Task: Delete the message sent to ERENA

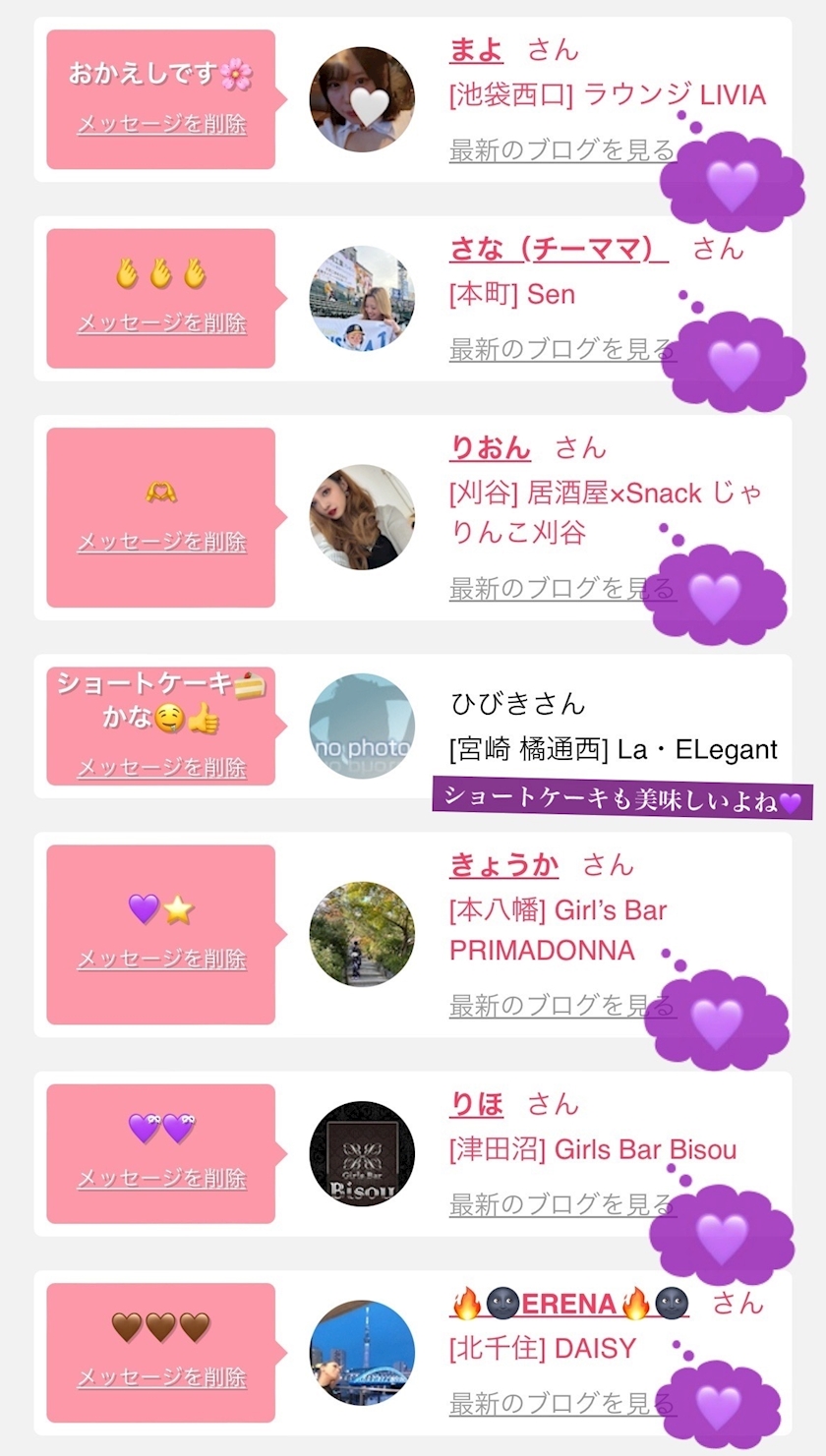Action: coord(161,1377)
